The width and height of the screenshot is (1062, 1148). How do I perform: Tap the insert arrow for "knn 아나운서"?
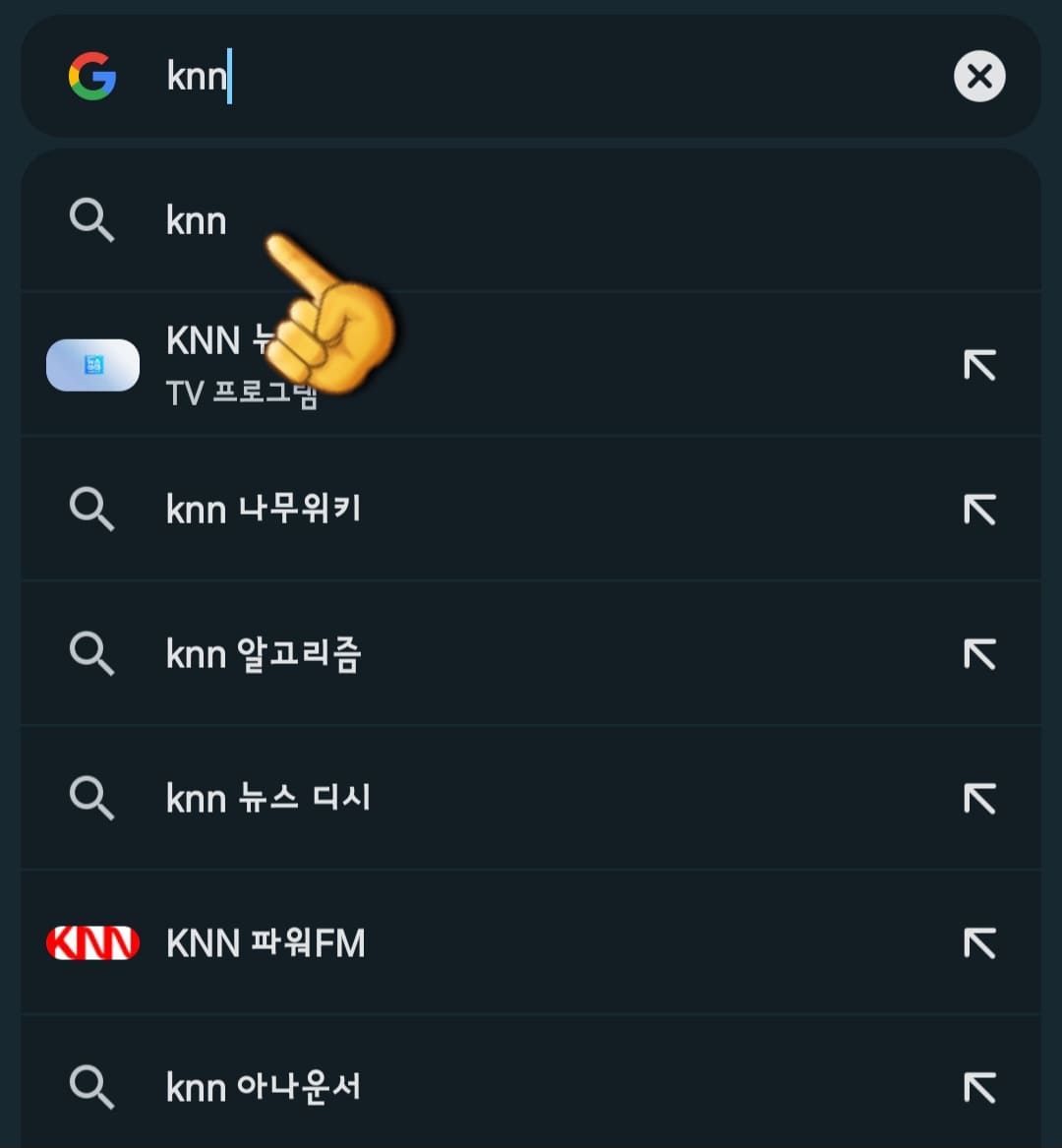pos(979,1087)
